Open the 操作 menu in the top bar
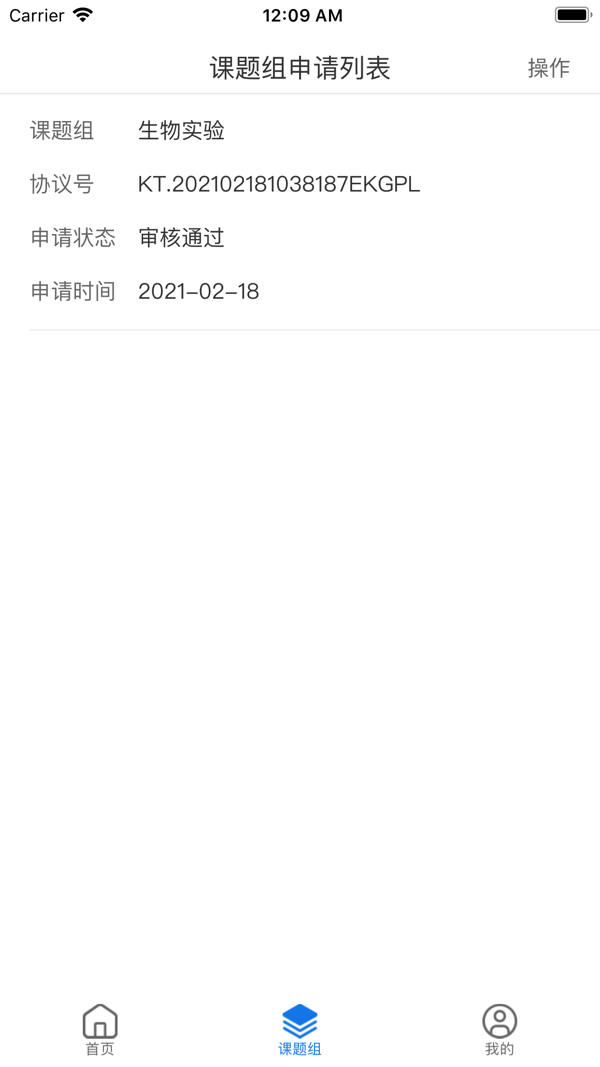This screenshot has width=600, height=1067. 548,68
